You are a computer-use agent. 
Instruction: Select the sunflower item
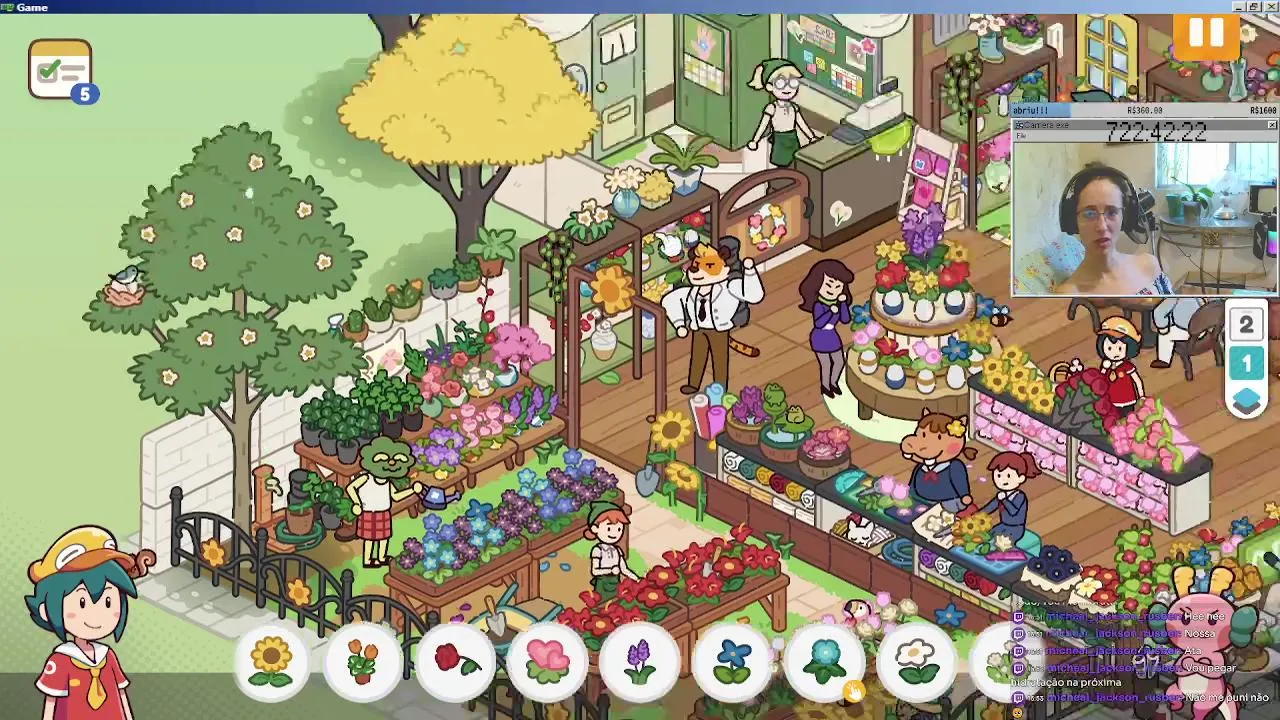pos(271,660)
